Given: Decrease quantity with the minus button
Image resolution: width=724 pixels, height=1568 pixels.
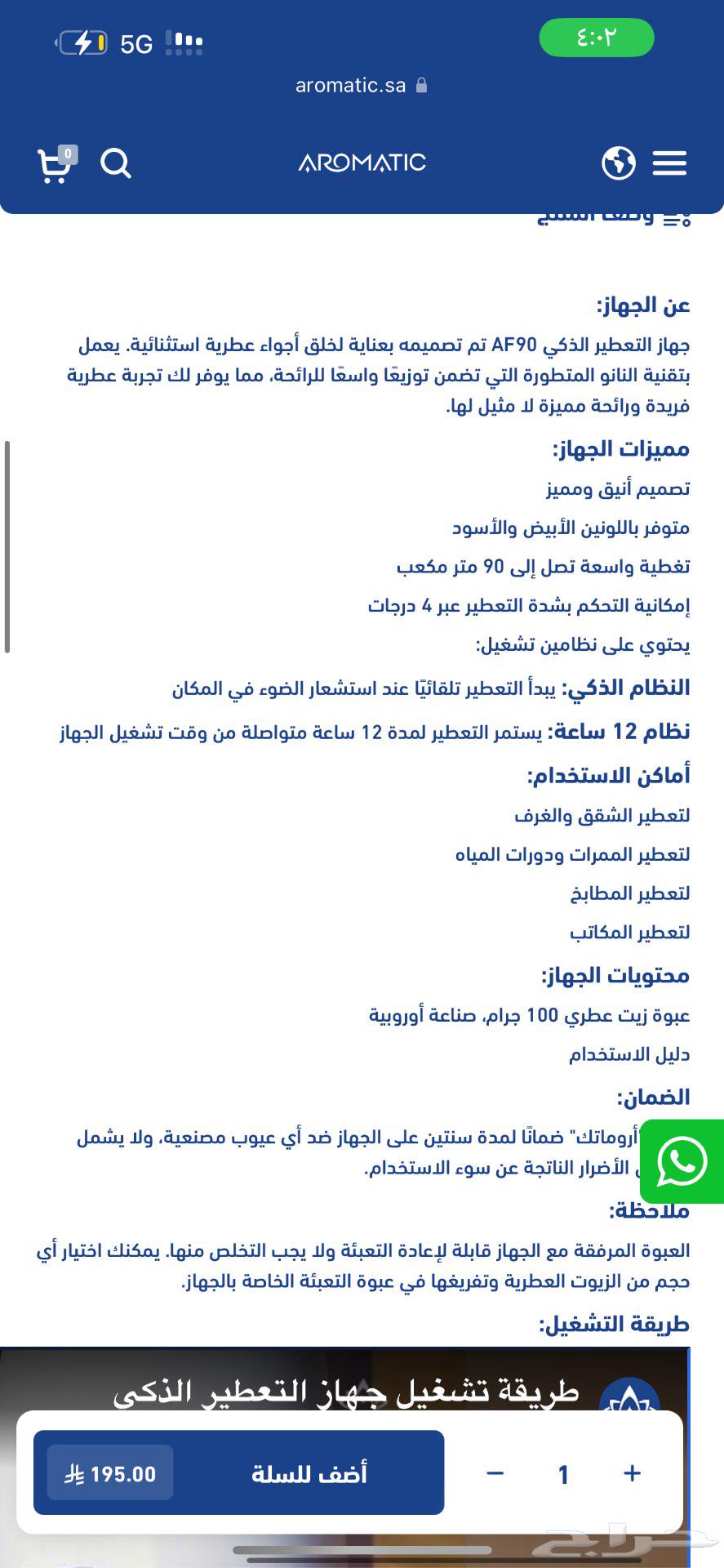Looking at the screenshot, I should (x=495, y=1472).
